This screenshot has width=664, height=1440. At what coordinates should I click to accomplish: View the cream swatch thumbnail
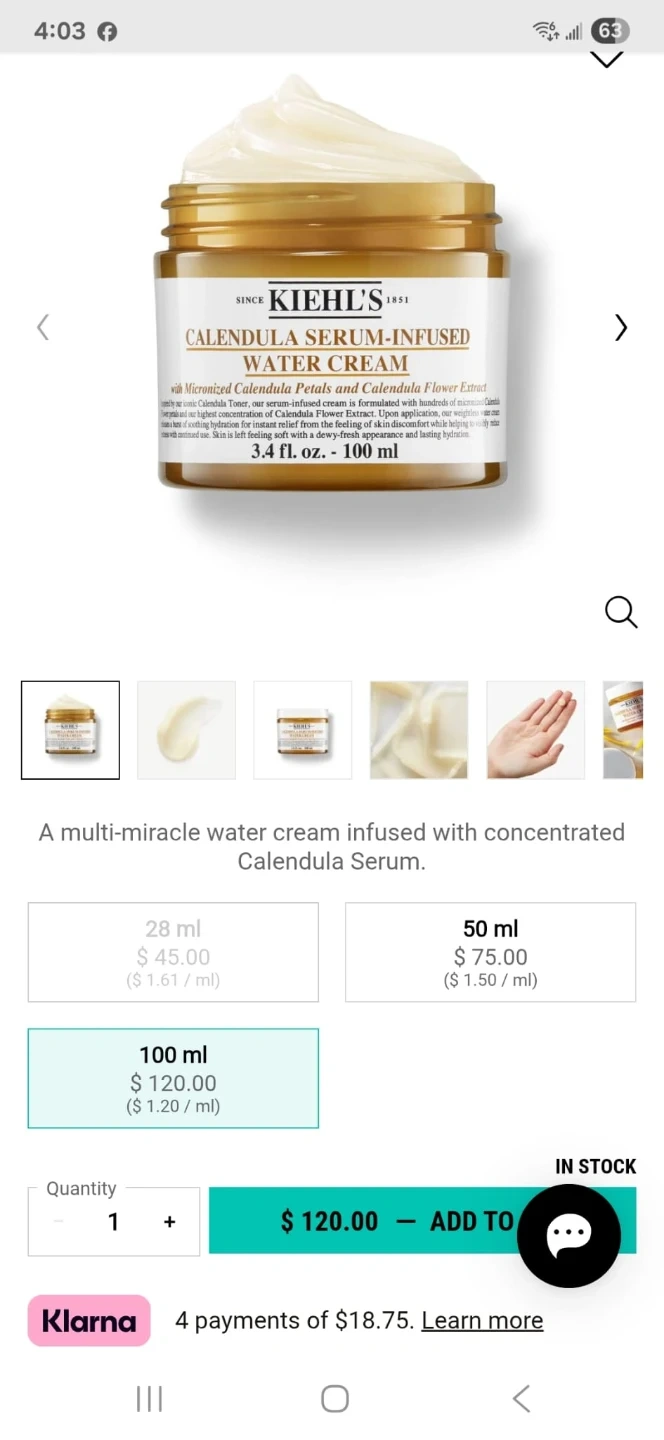(187, 730)
